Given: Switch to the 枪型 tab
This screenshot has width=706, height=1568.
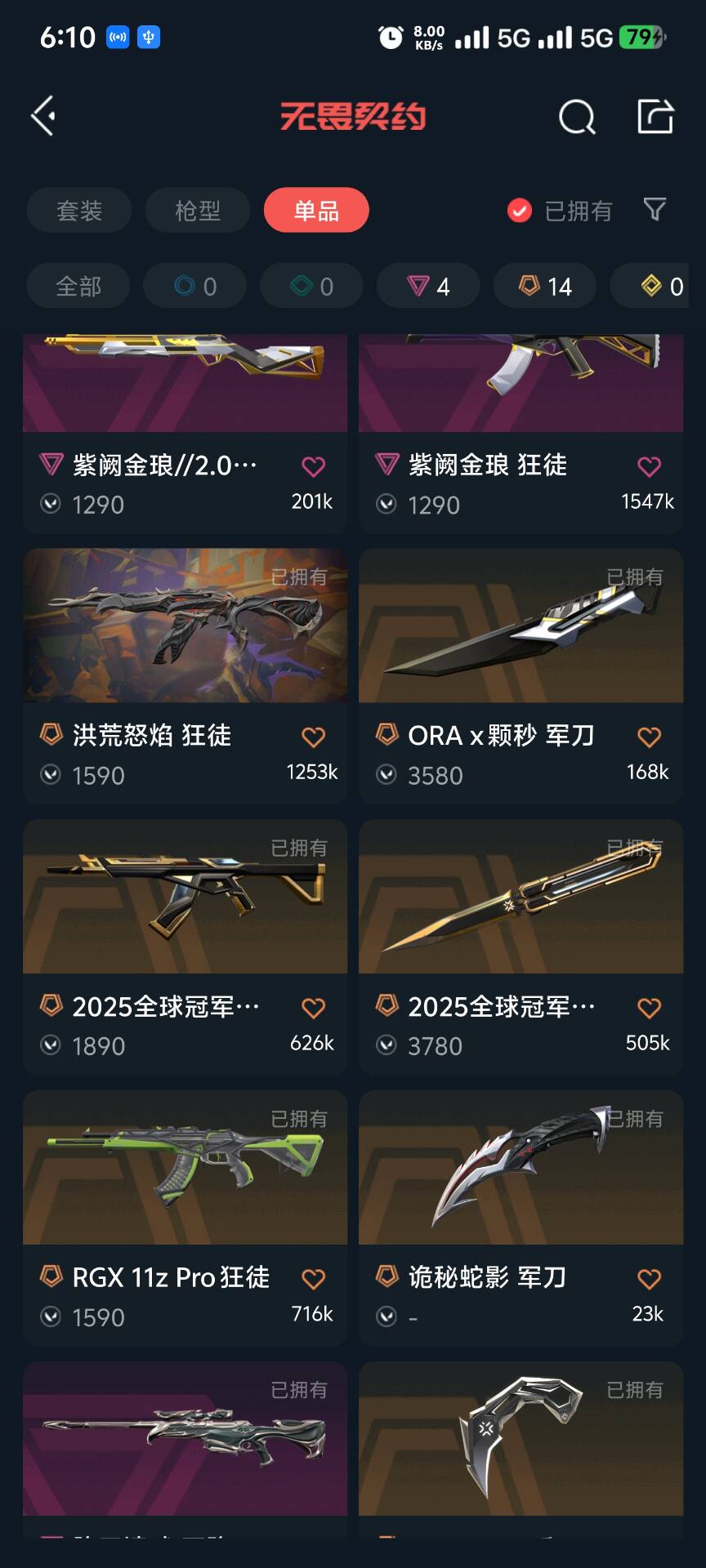Looking at the screenshot, I should 198,211.
